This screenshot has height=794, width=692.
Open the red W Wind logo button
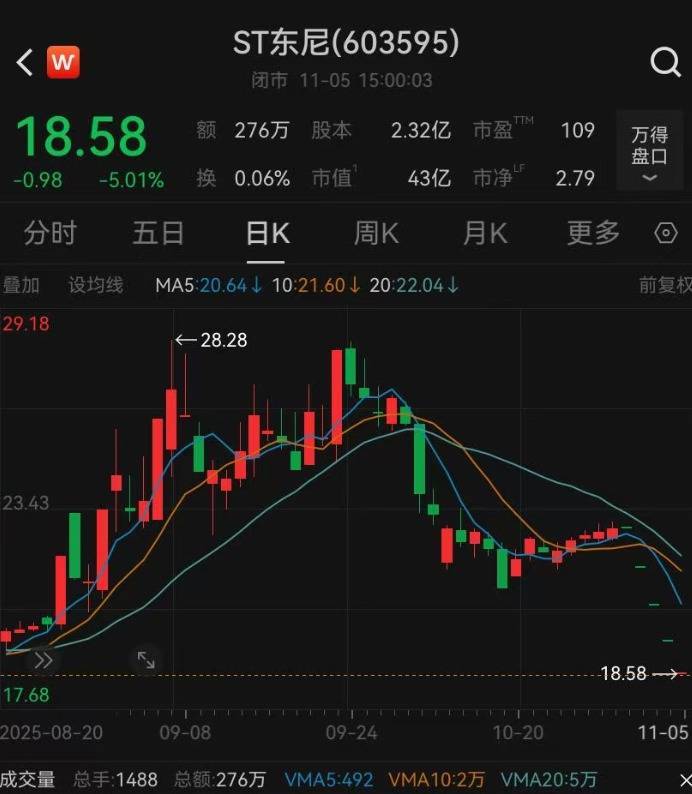64,63
